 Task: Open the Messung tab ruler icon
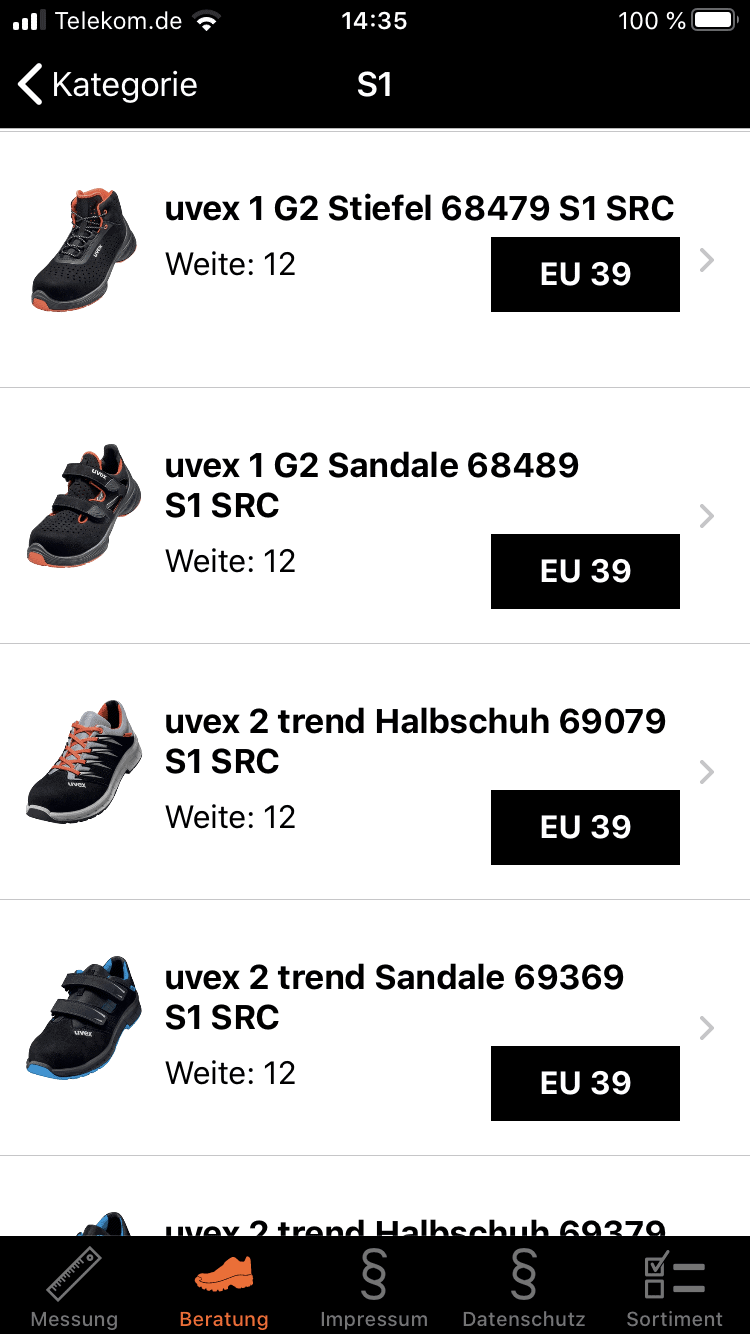point(74,1283)
